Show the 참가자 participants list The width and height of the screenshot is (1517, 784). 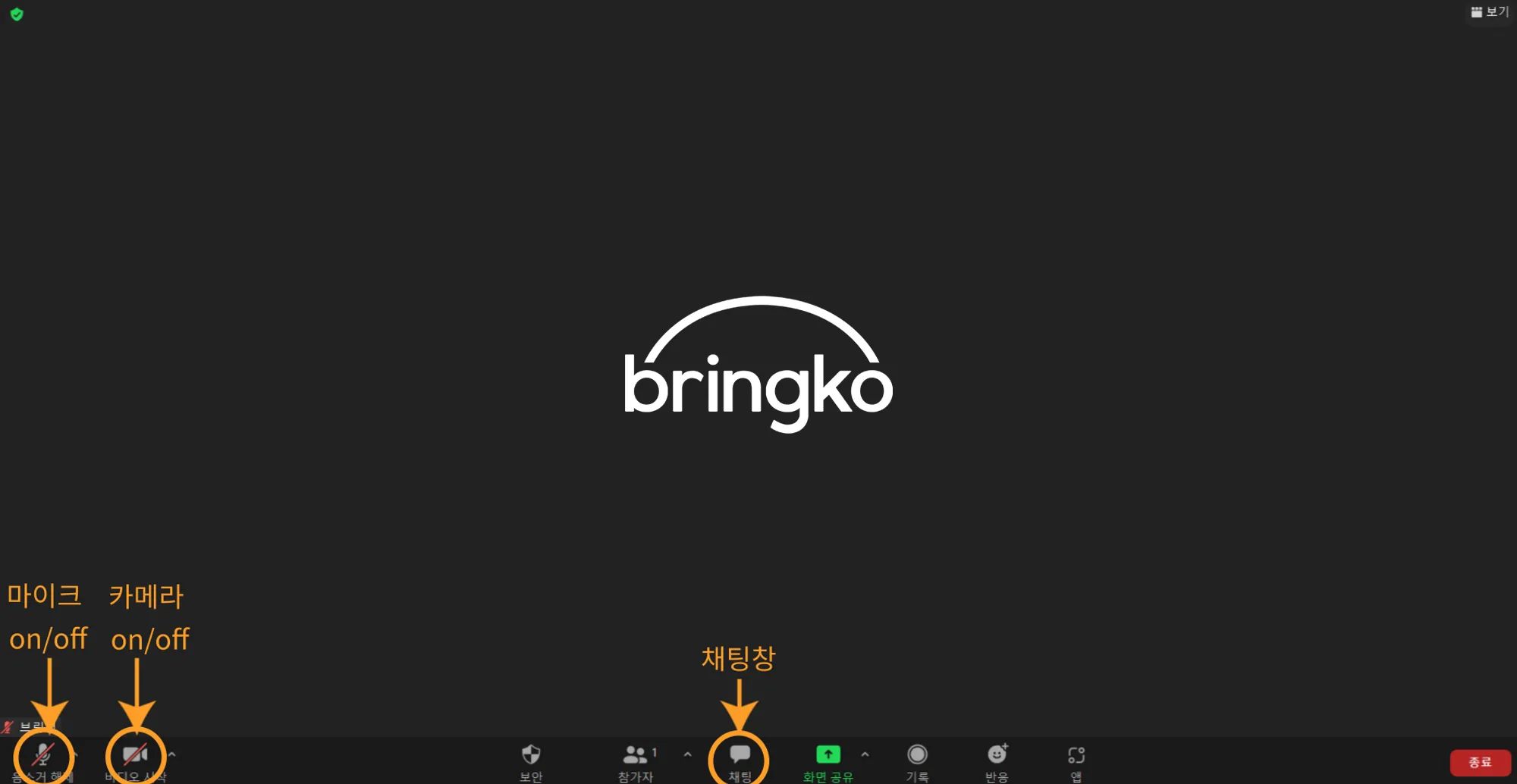[636, 760]
